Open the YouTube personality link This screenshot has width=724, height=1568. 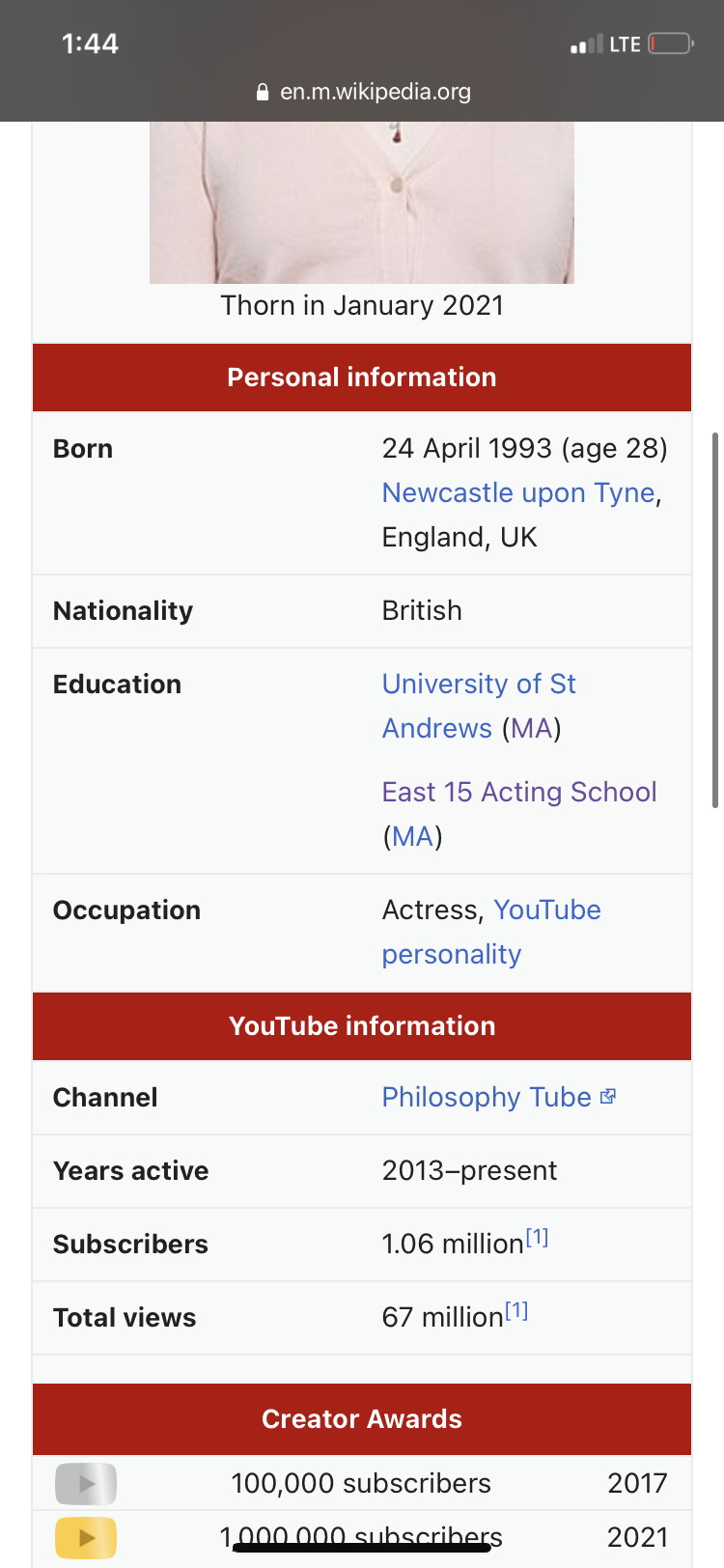pyautogui.click(x=491, y=932)
